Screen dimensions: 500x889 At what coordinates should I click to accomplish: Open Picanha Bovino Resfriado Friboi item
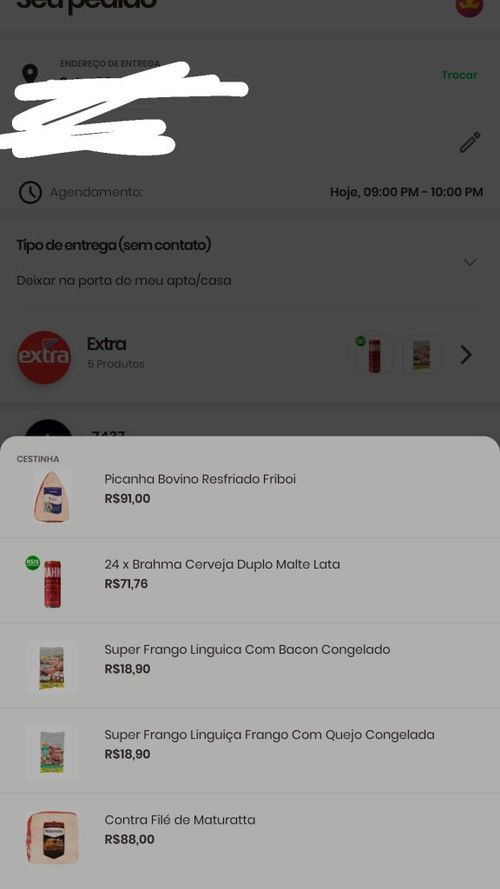tap(250, 496)
